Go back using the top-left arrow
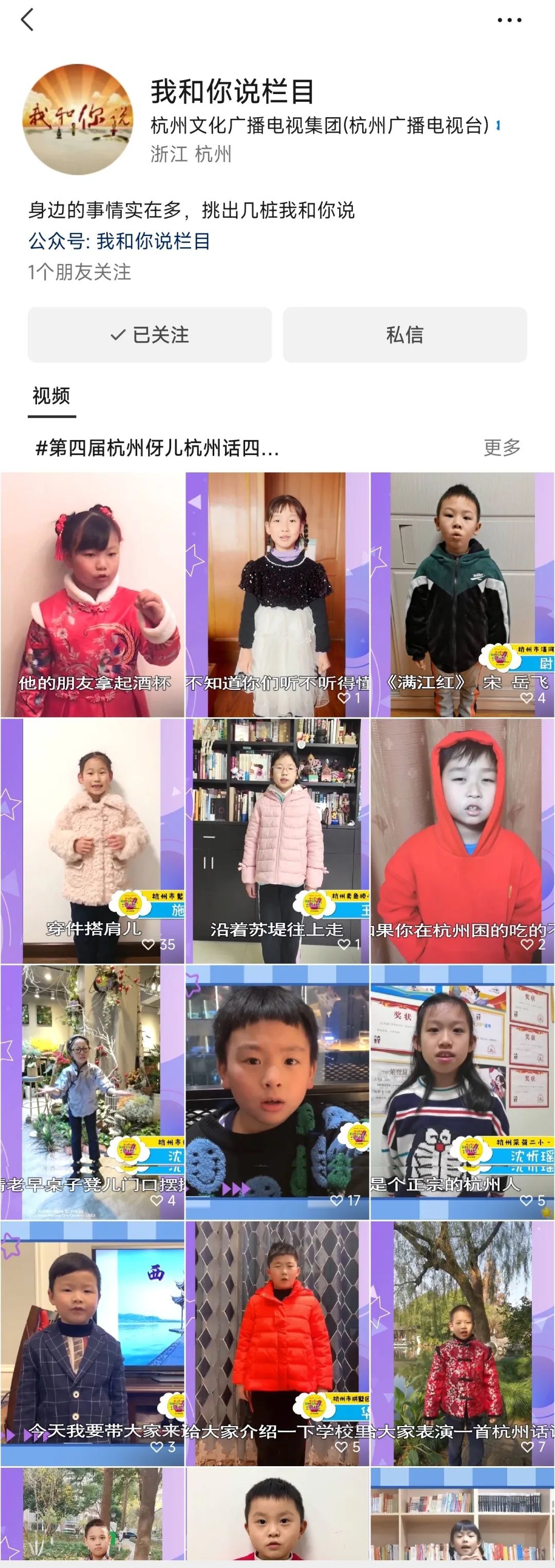The height and width of the screenshot is (1568, 555). coord(27,20)
